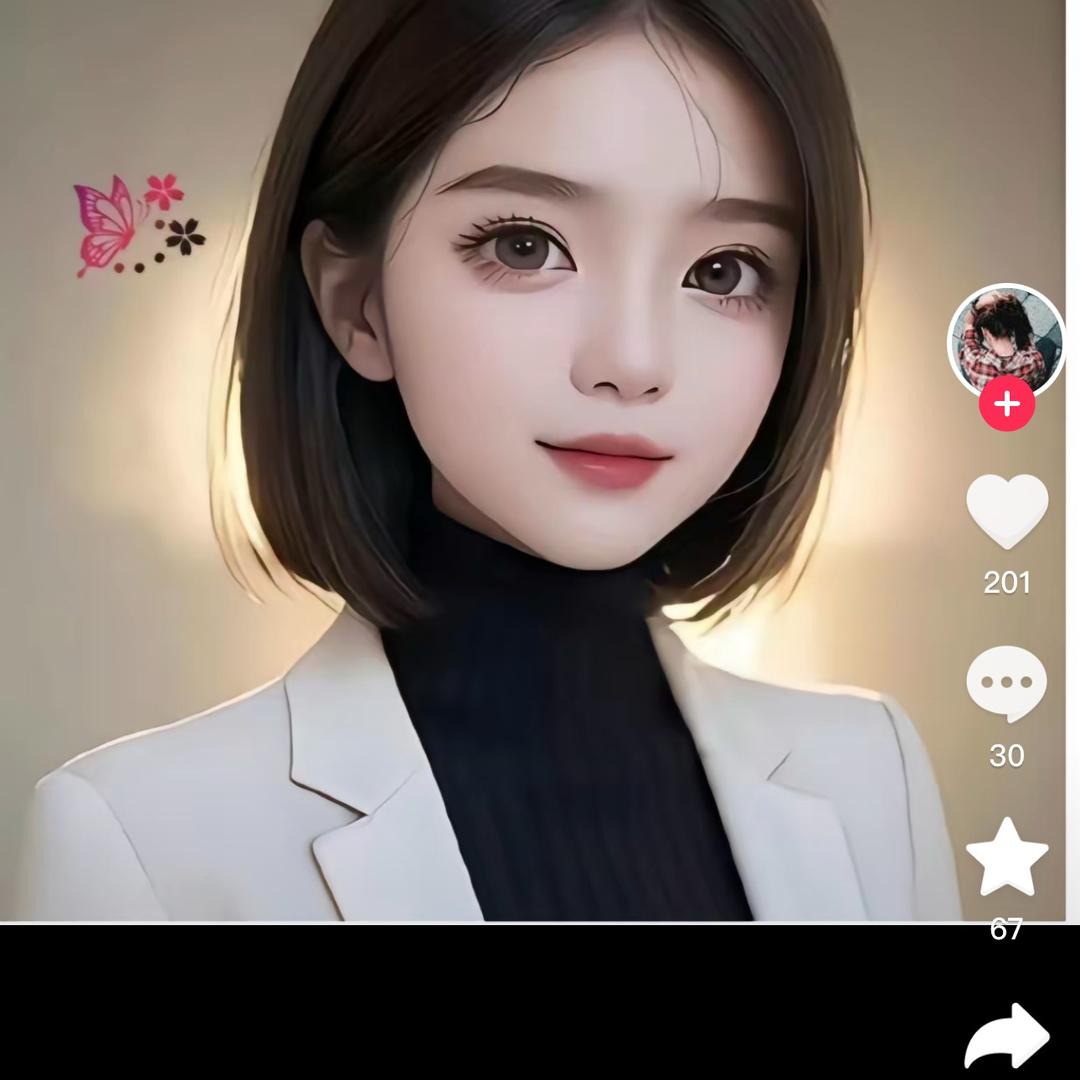The image size is (1080, 1080).
Task: Add video to favorites with the star
Action: [x=1007, y=858]
